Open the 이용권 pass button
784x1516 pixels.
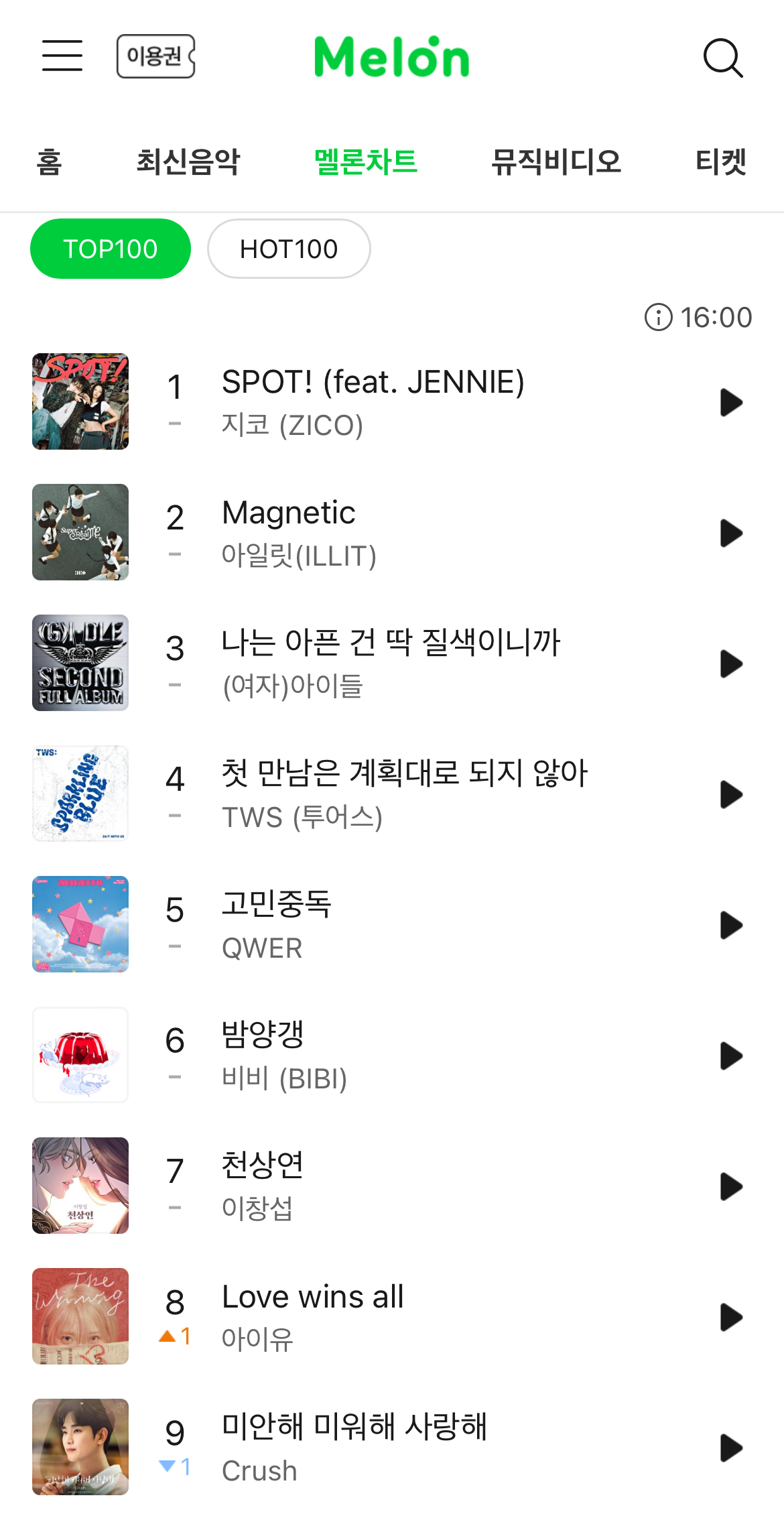pos(155,56)
